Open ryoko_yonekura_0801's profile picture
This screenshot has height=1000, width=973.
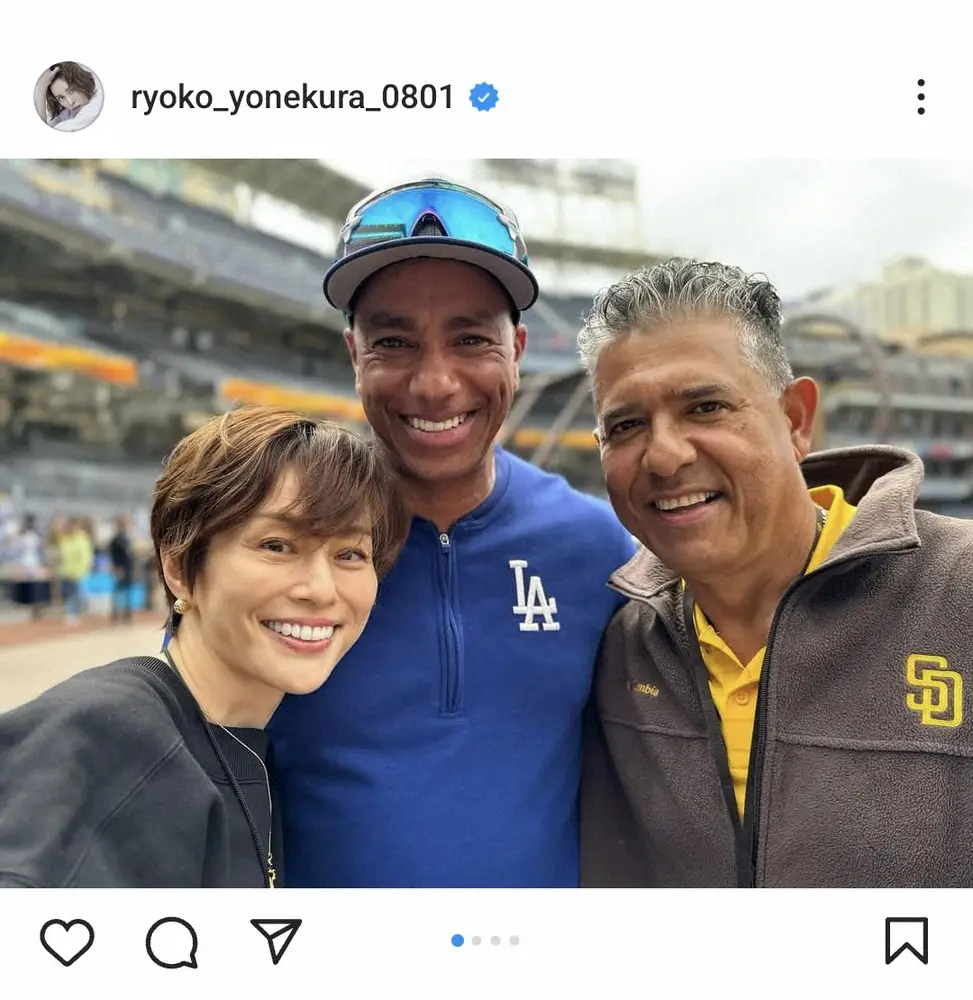coord(68,97)
